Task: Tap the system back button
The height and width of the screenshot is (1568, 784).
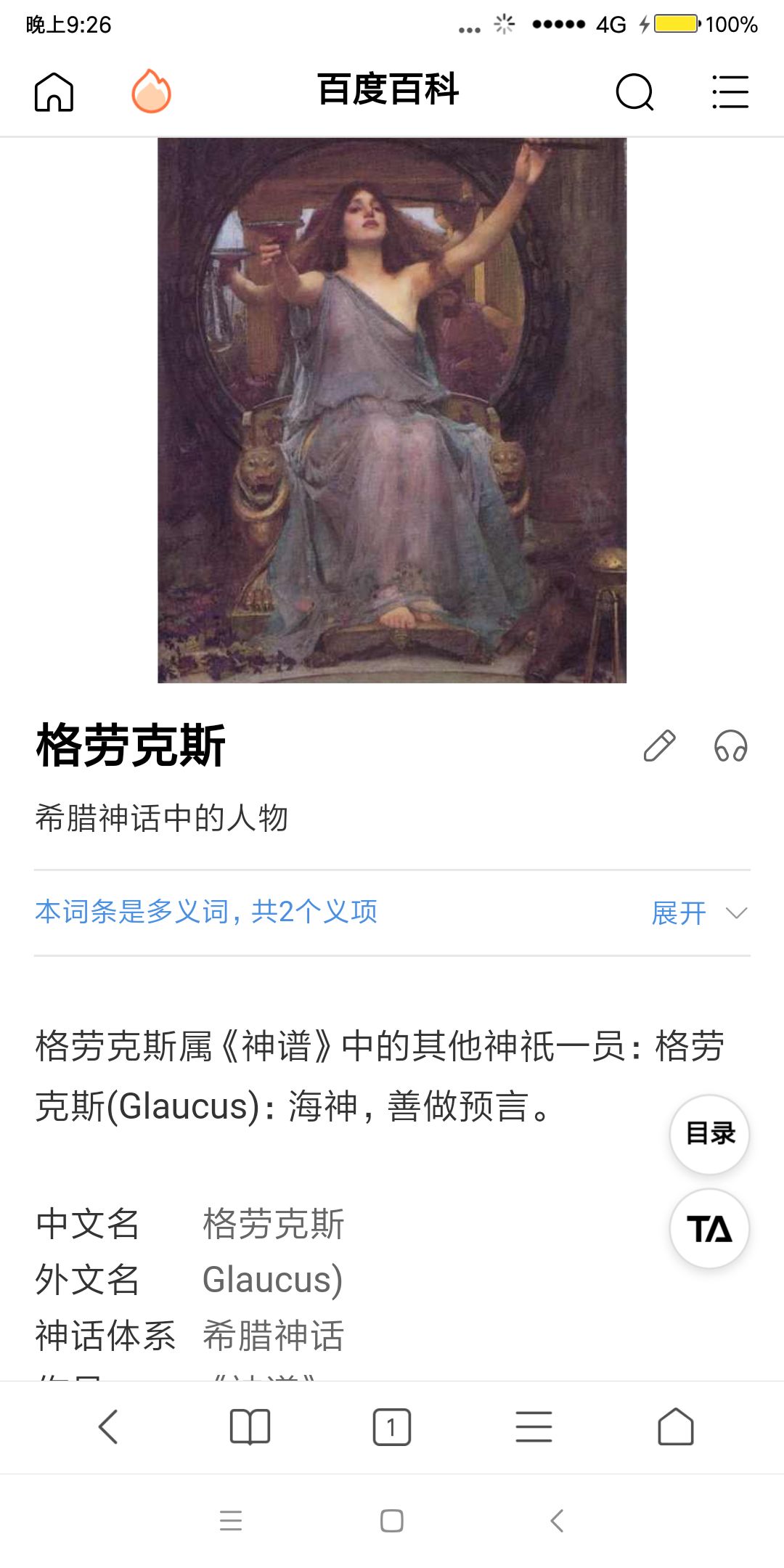Action: (557, 1521)
